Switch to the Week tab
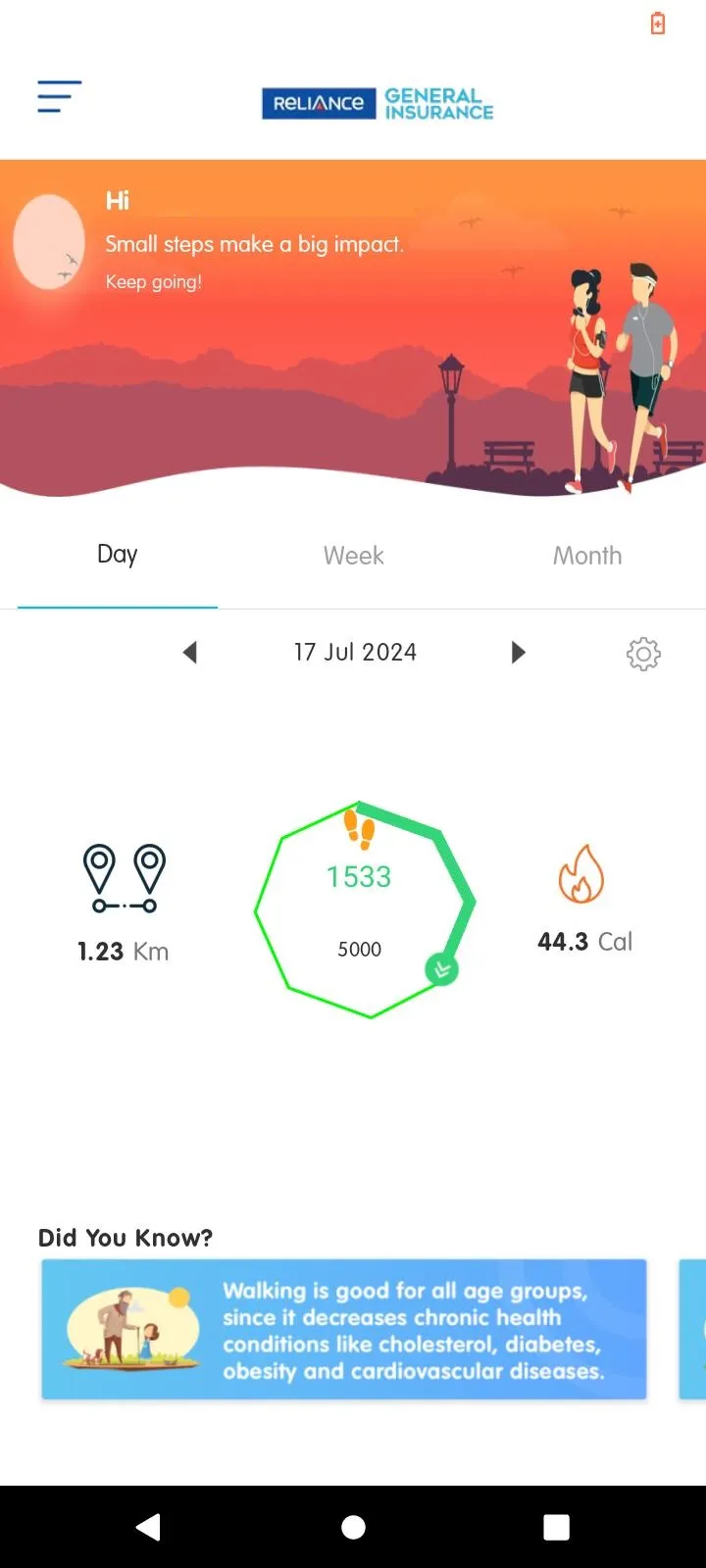Viewport: 706px width, 1568px height. click(x=353, y=556)
